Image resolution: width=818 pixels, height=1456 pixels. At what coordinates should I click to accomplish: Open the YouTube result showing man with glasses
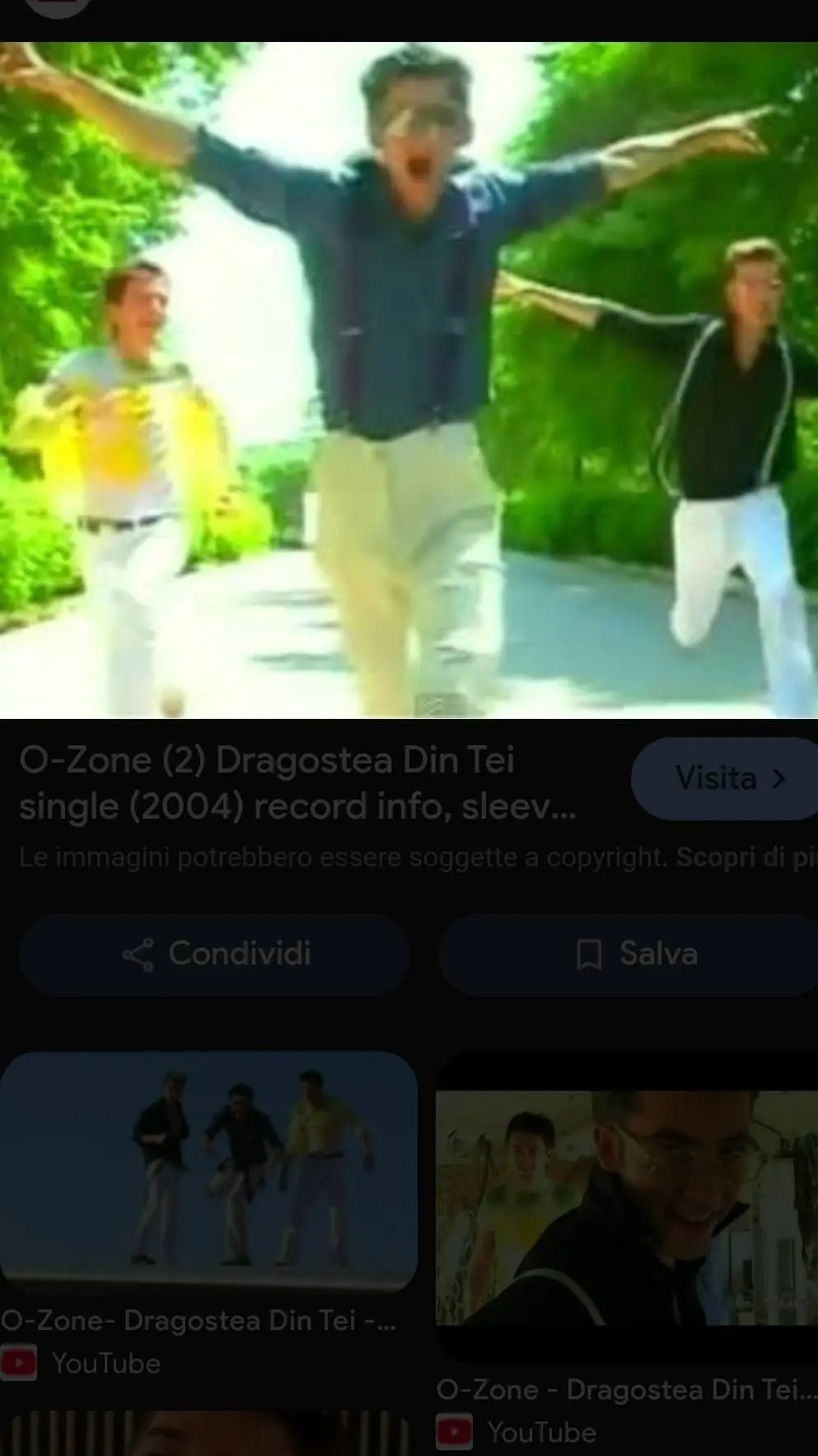click(626, 1207)
